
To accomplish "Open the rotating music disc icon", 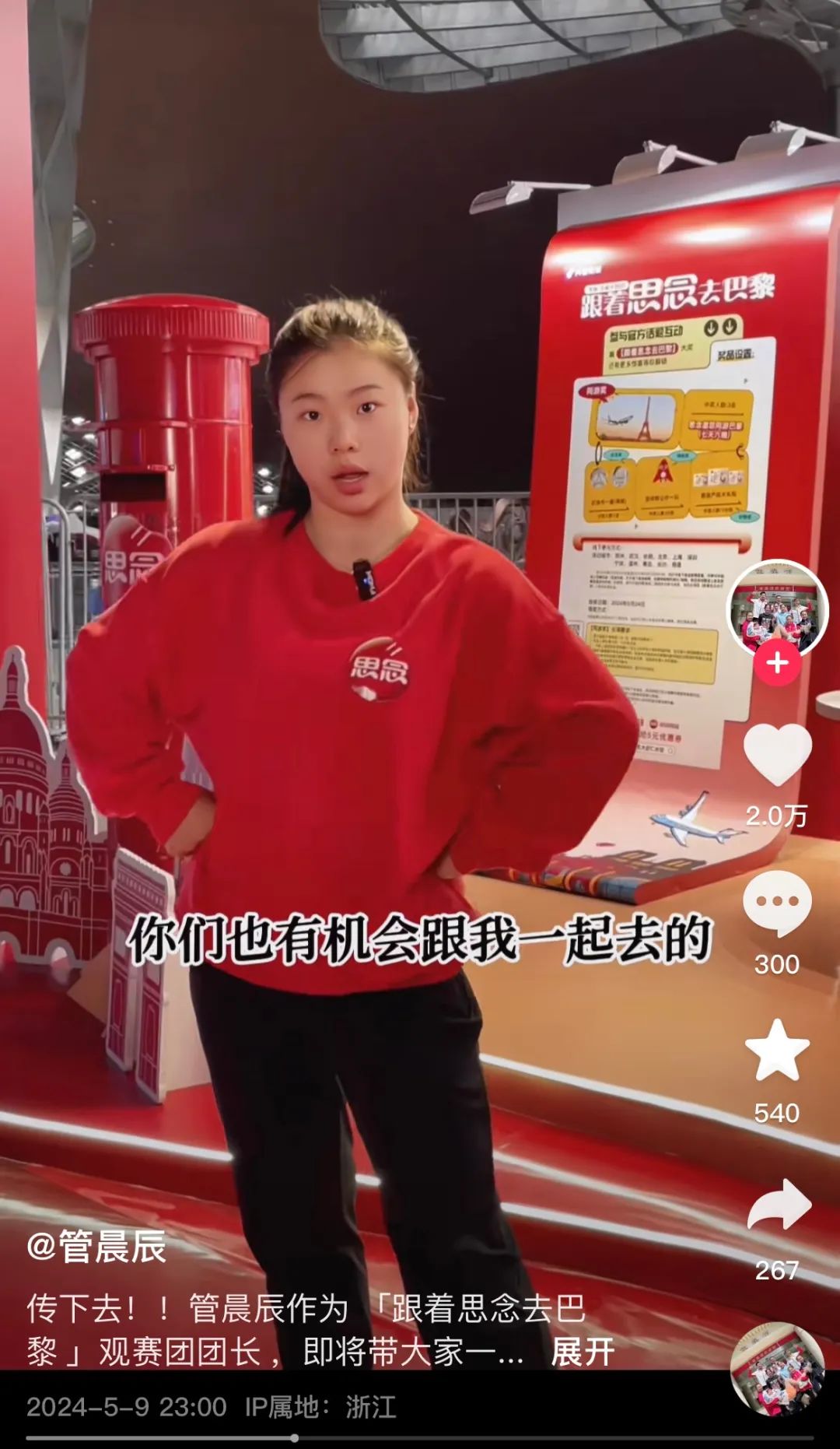I will pos(777,1370).
